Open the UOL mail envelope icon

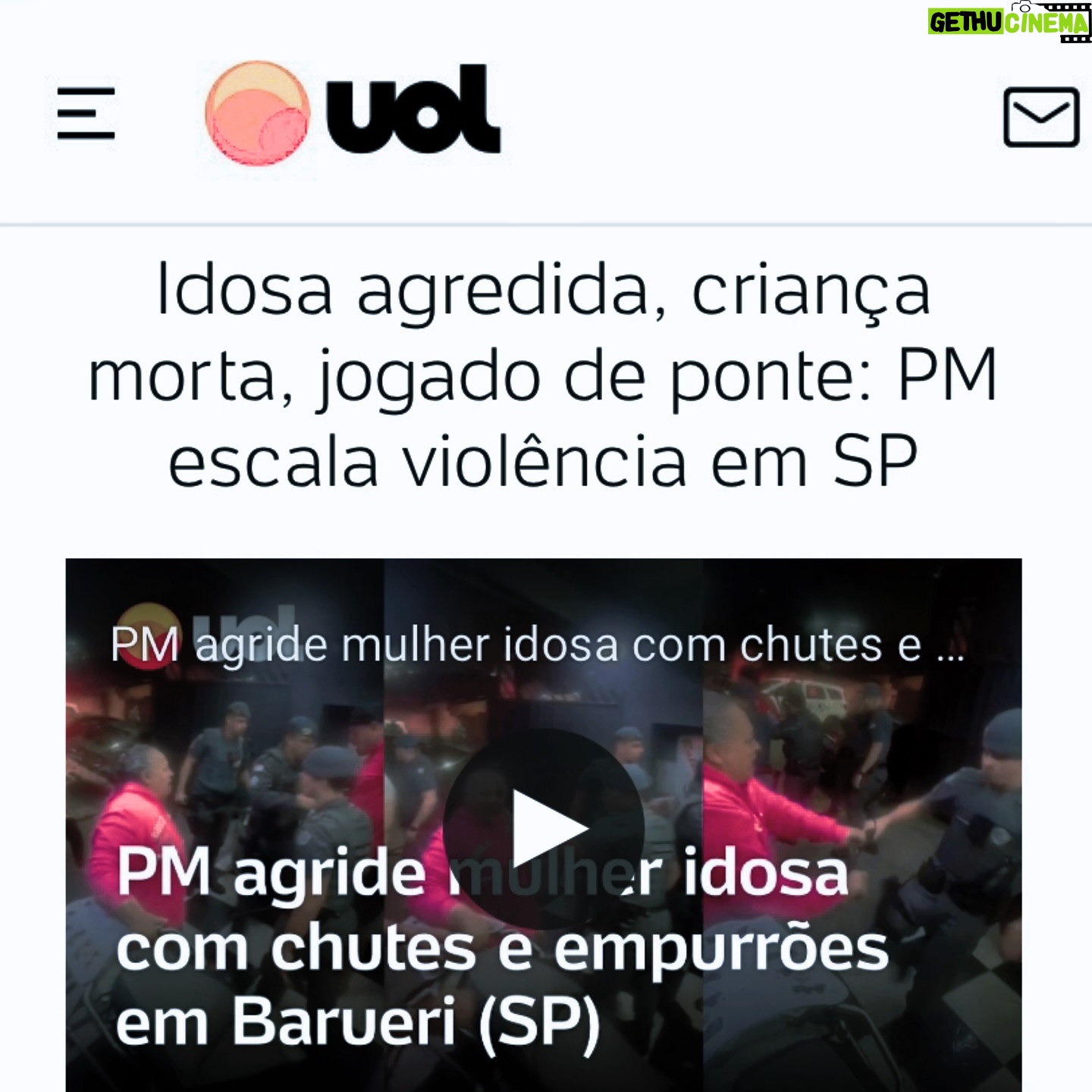(1041, 117)
